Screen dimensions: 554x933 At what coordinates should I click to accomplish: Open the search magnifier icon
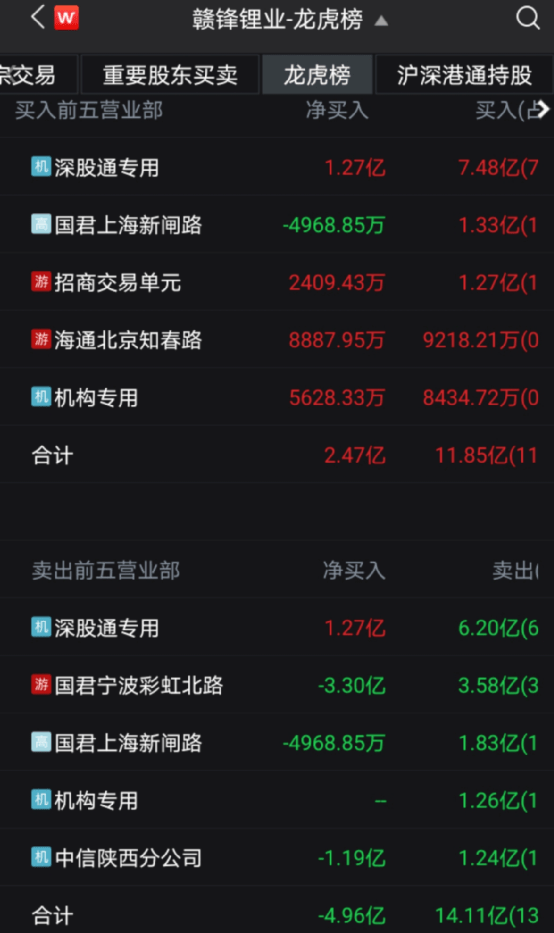tap(527, 18)
